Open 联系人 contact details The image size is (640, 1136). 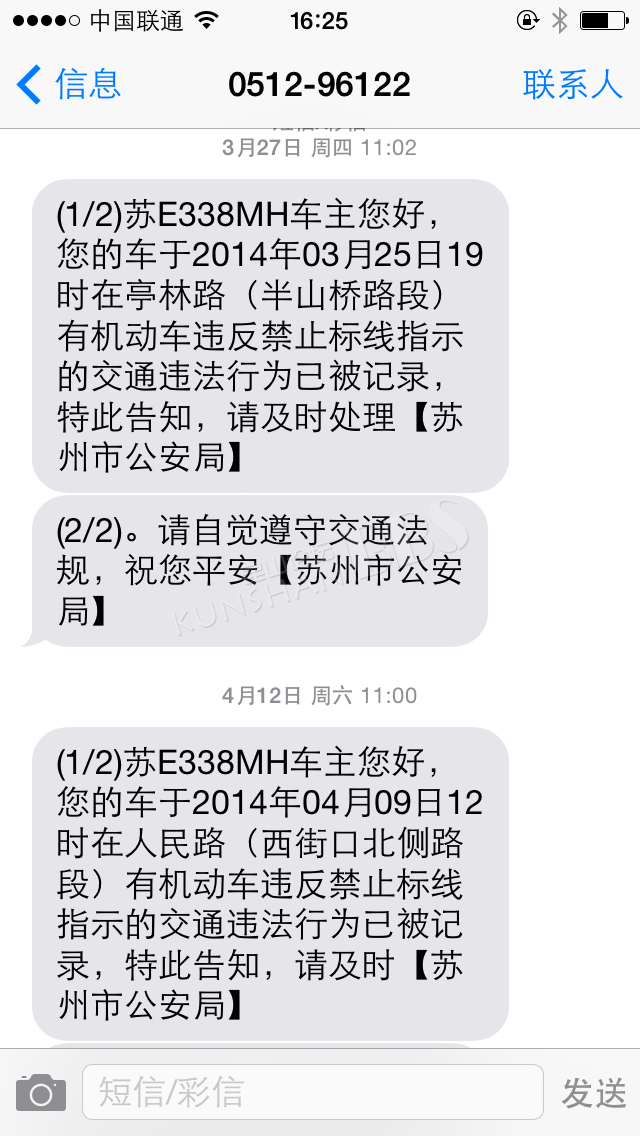pos(573,85)
